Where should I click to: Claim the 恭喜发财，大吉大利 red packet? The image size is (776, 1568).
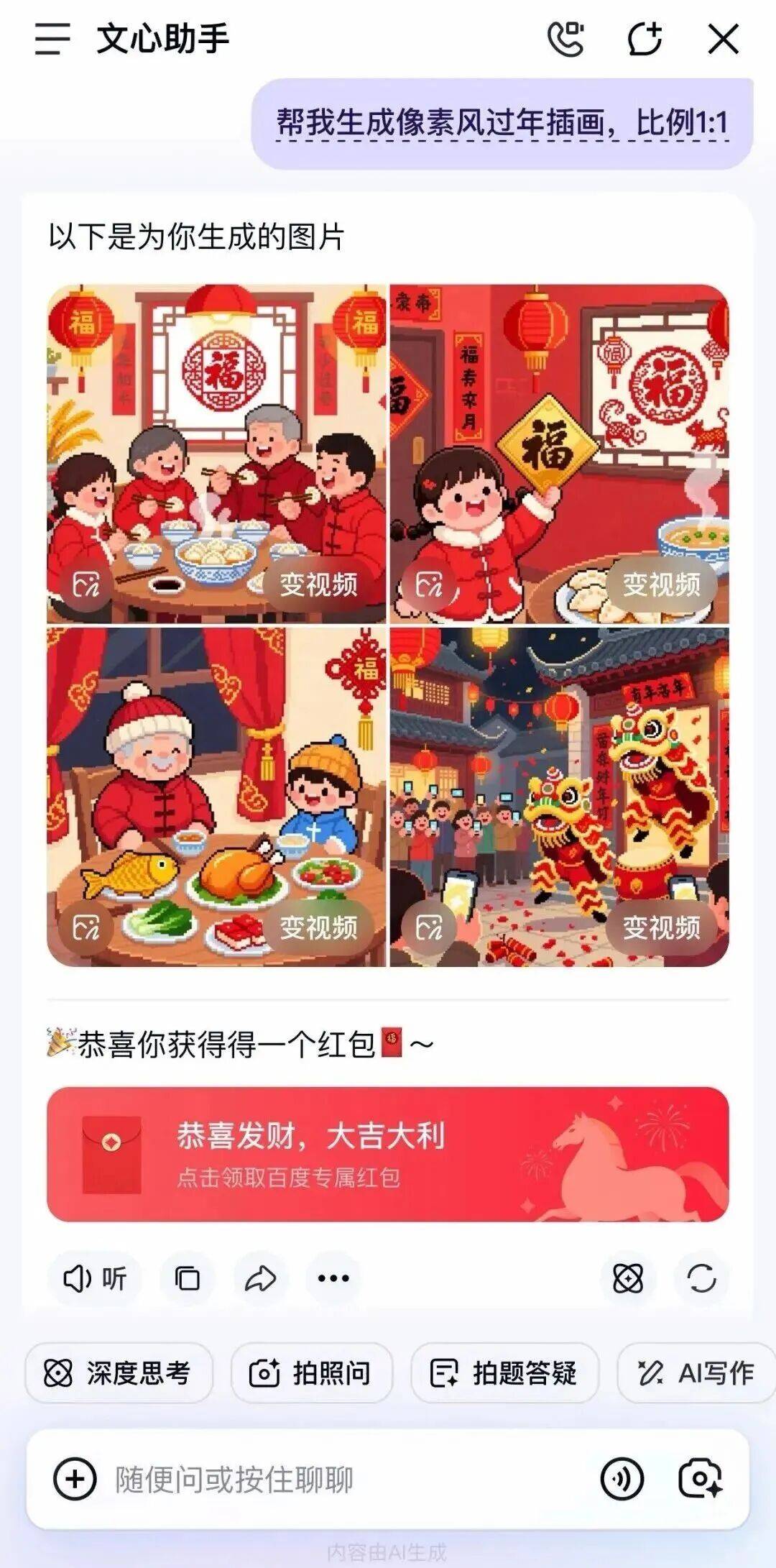388,1154
